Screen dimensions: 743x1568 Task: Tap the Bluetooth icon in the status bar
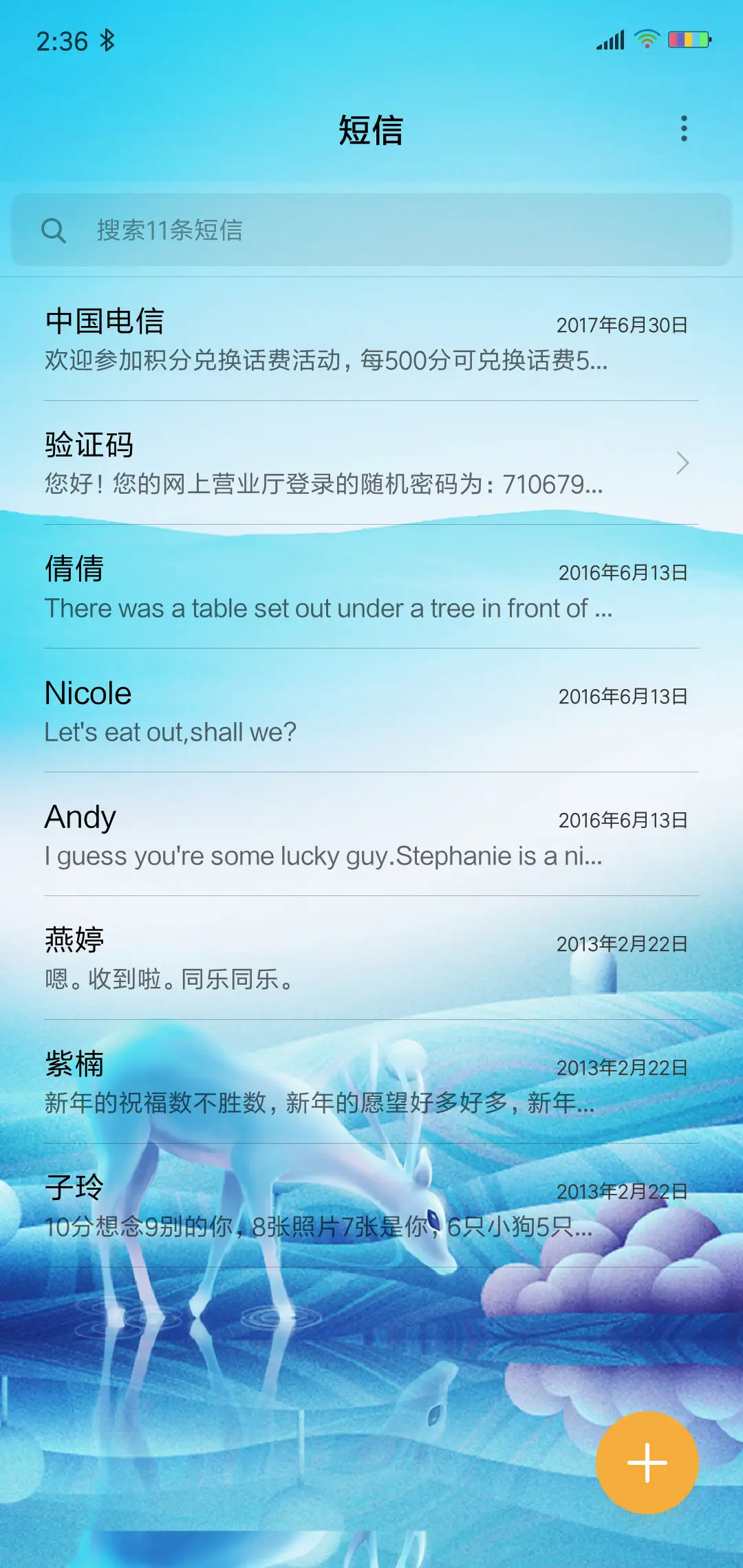tap(107, 40)
